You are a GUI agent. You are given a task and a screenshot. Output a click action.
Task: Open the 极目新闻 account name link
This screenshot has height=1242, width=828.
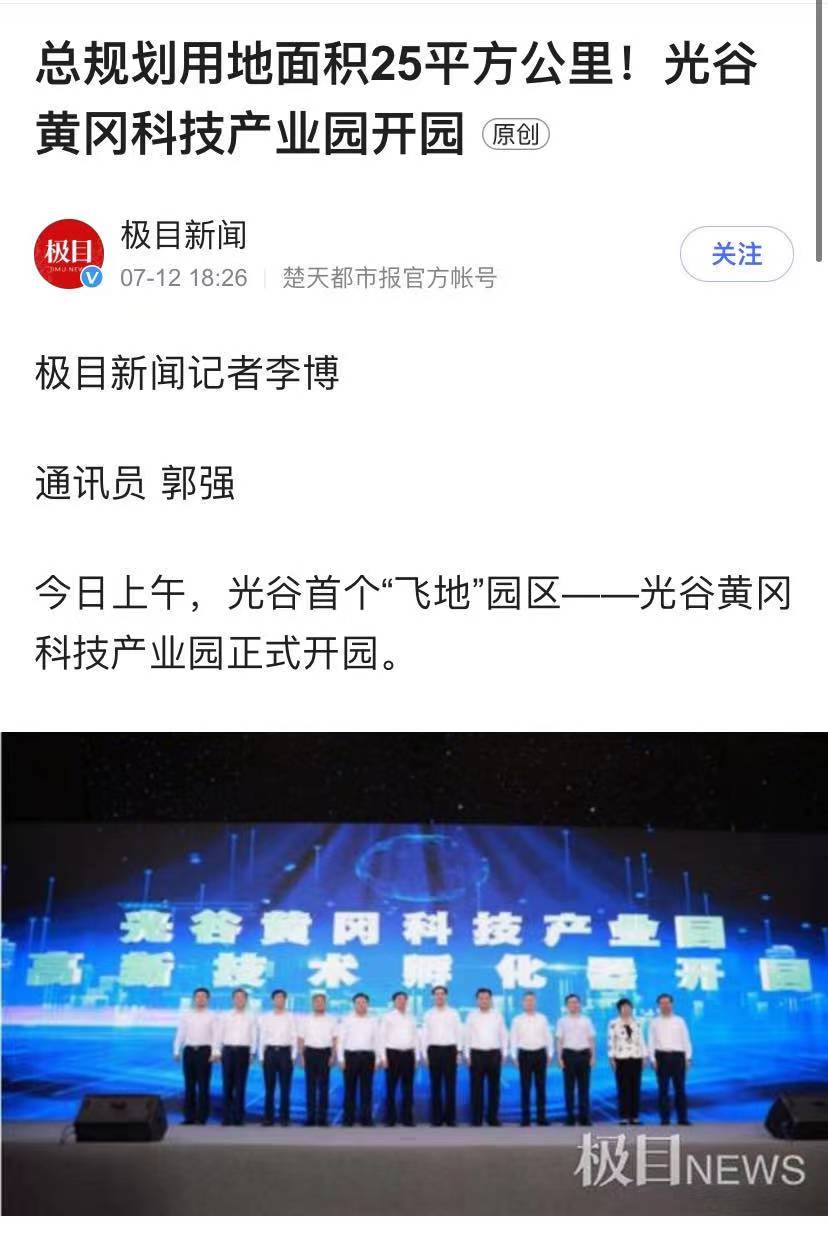[x=183, y=236]
